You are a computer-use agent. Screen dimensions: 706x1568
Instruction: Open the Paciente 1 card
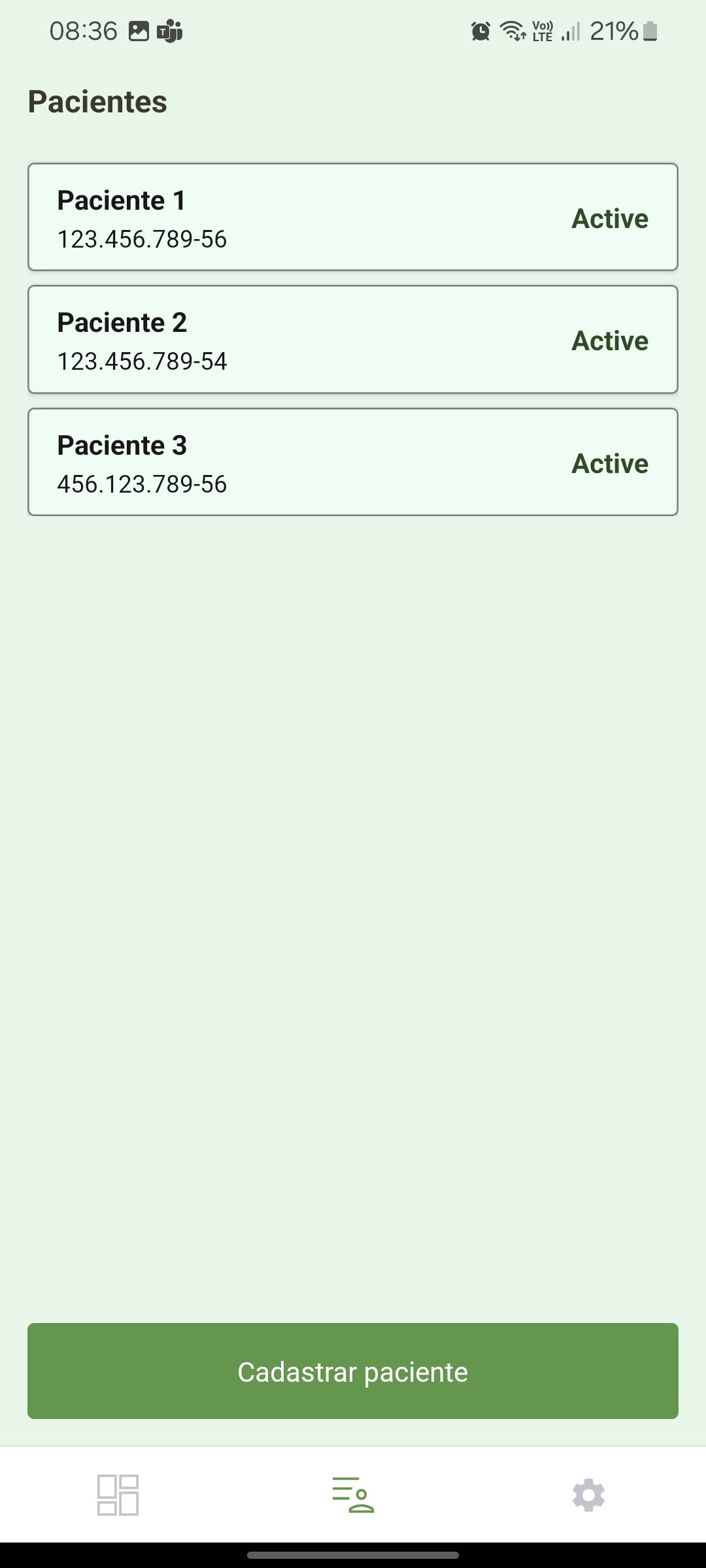click(x=352, y=218)
